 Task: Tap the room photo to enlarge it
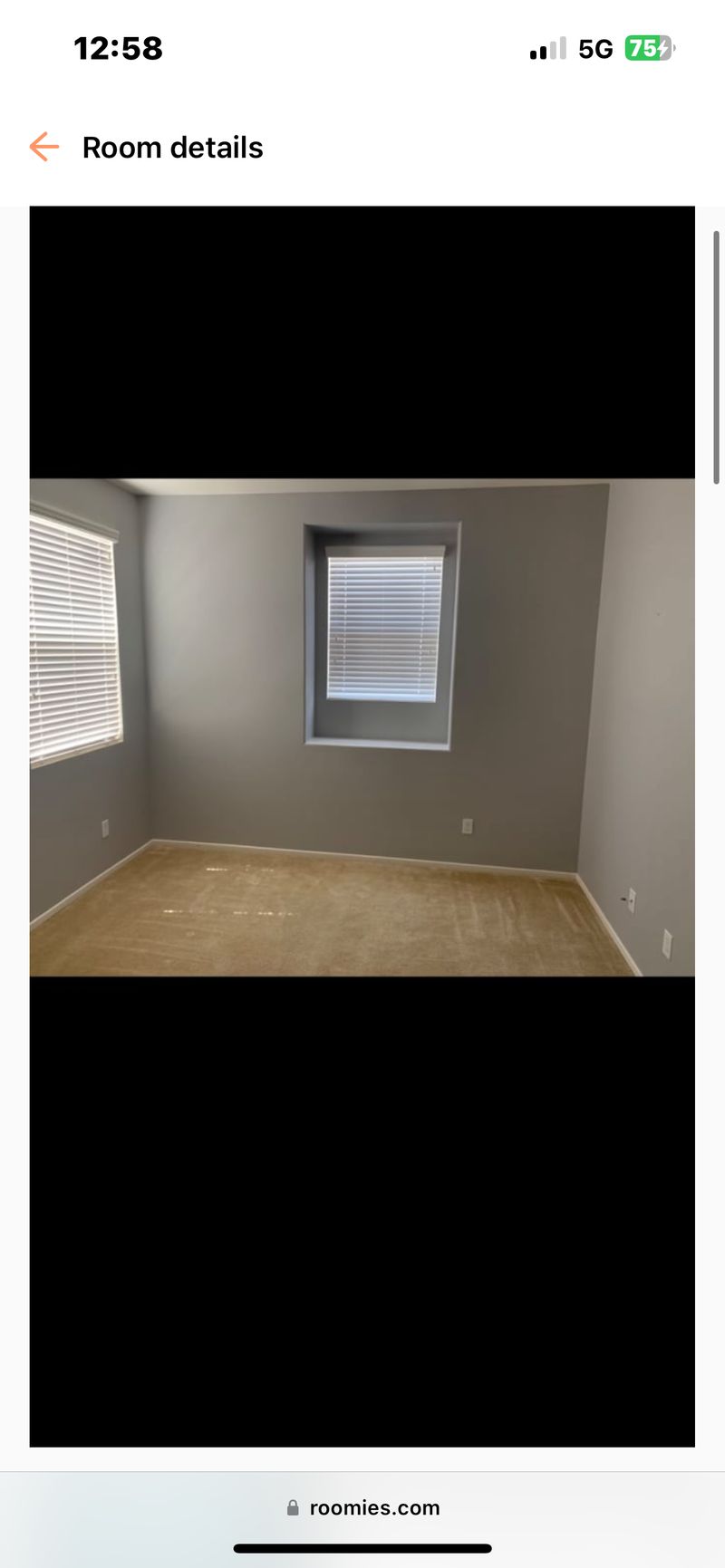362,725
